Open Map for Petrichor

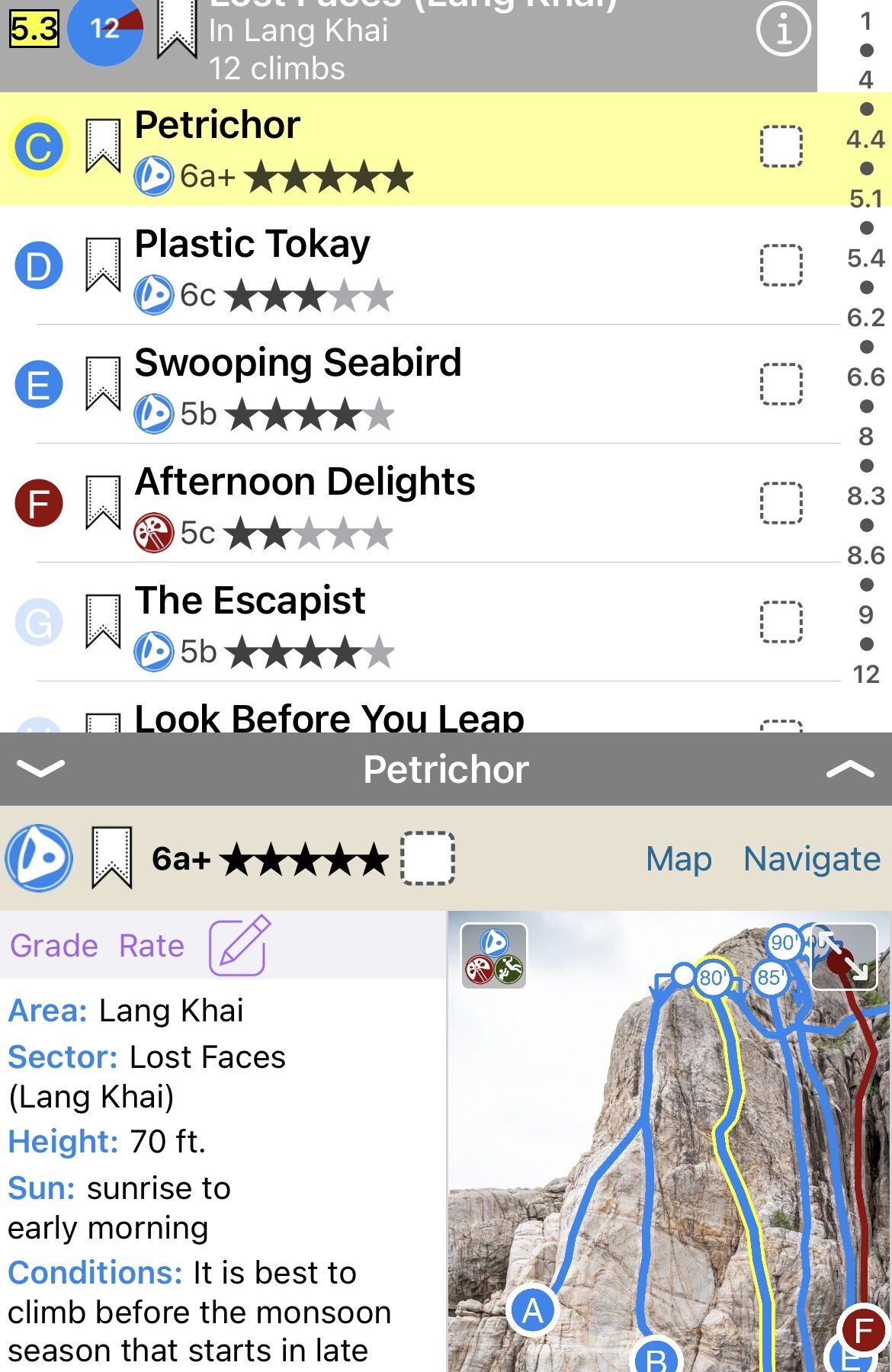pyautogui.click(x=679, y=859)
